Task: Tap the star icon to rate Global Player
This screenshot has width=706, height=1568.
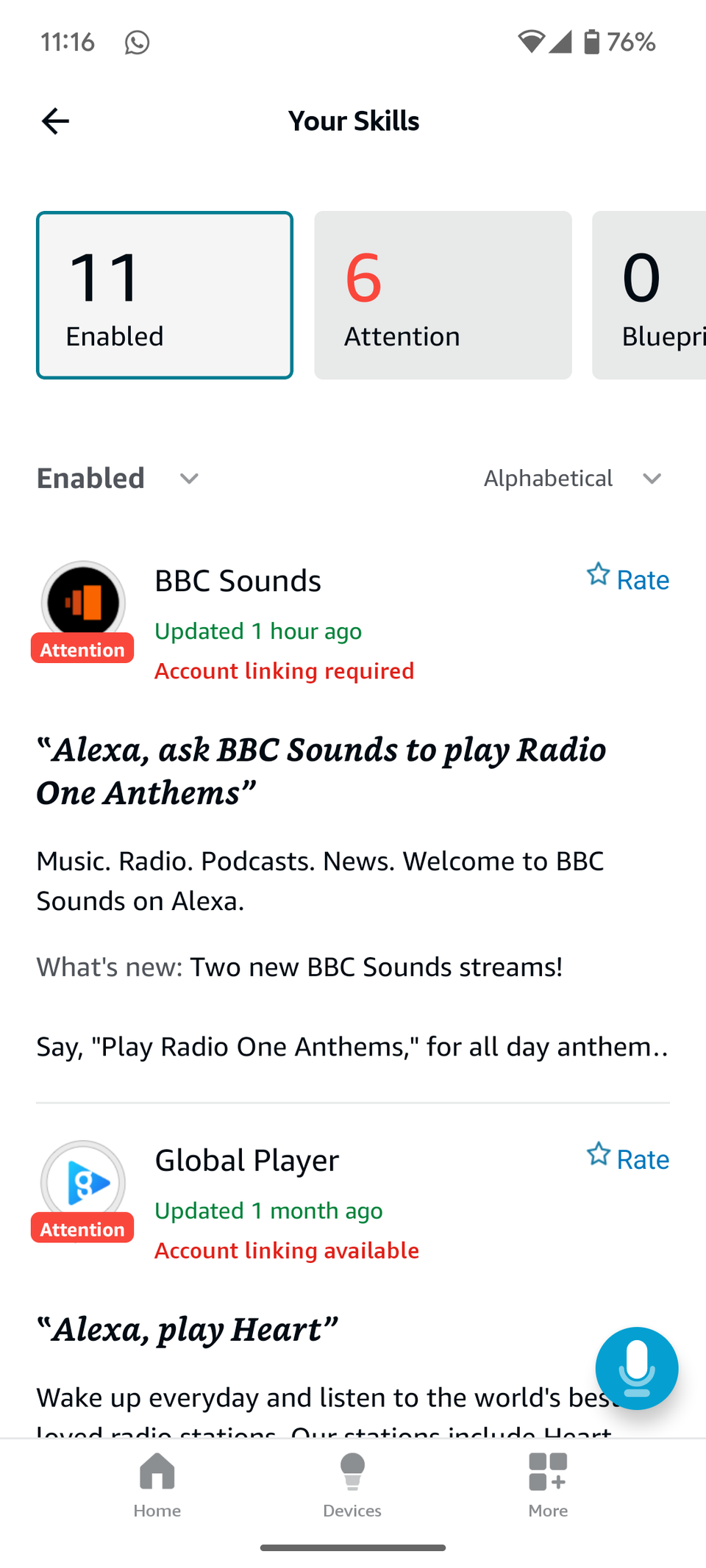Action: (x=598, y=1153)
